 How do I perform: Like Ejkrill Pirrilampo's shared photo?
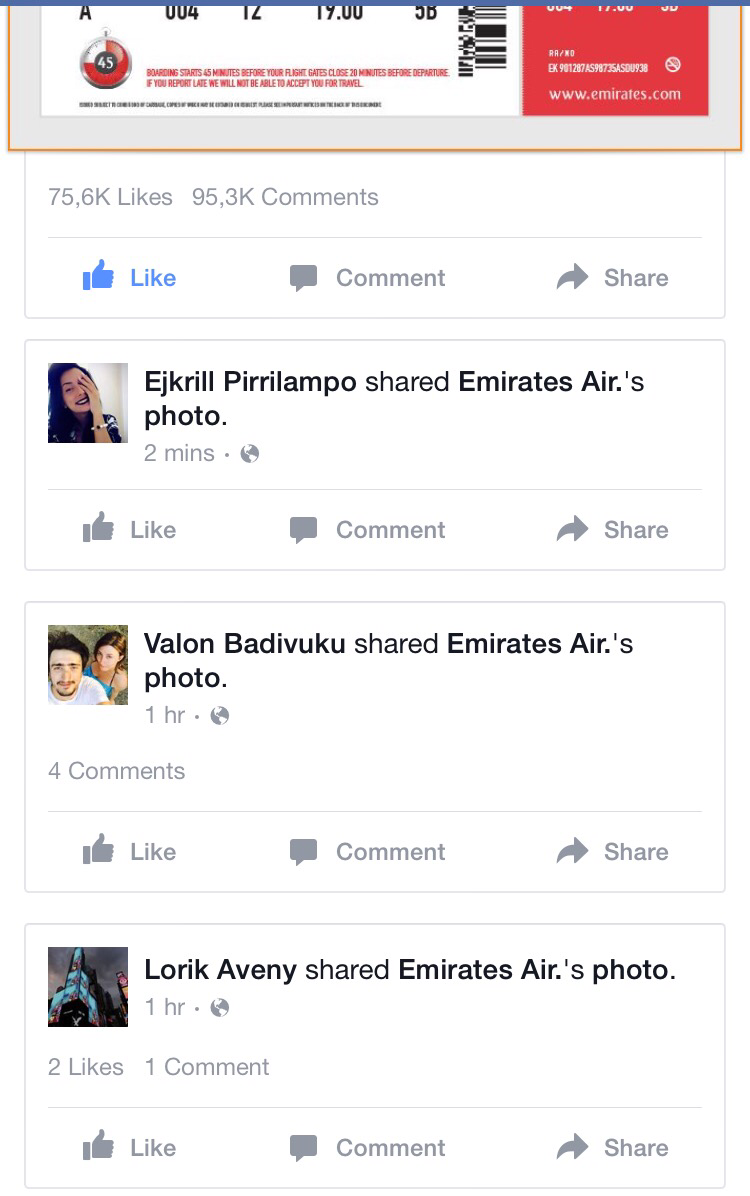point(130,529)
